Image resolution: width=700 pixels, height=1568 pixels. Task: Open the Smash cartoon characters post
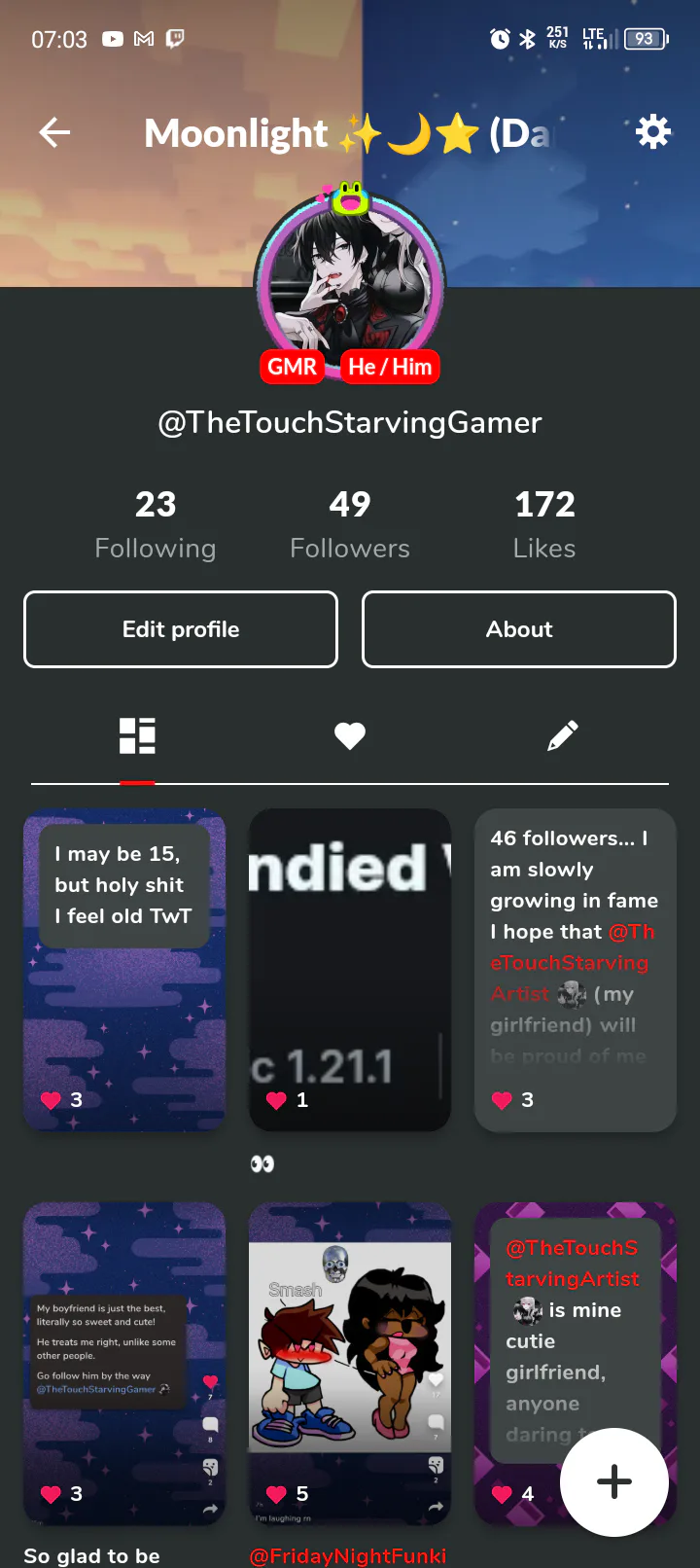coord(350,1362)
